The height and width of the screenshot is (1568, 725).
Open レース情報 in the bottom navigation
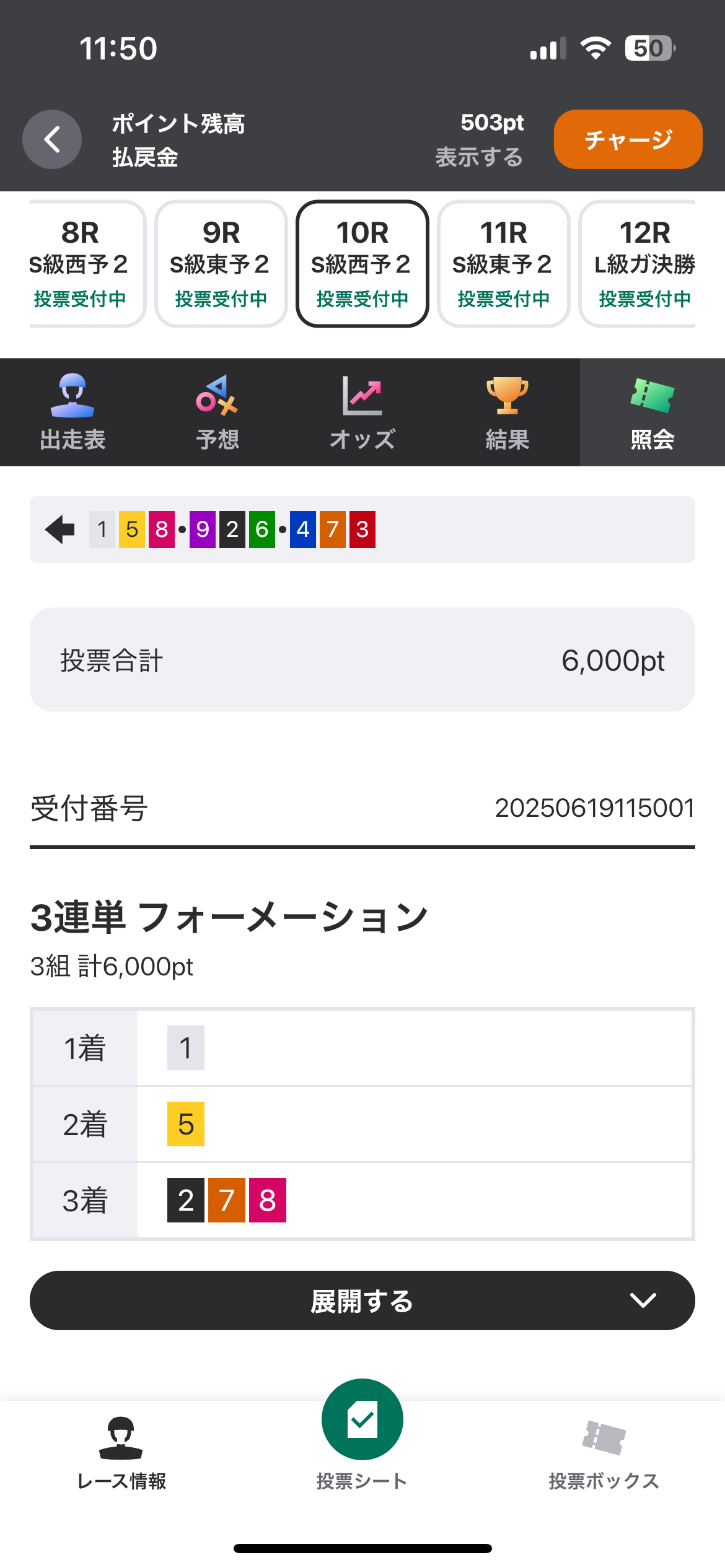(121, 1453)
